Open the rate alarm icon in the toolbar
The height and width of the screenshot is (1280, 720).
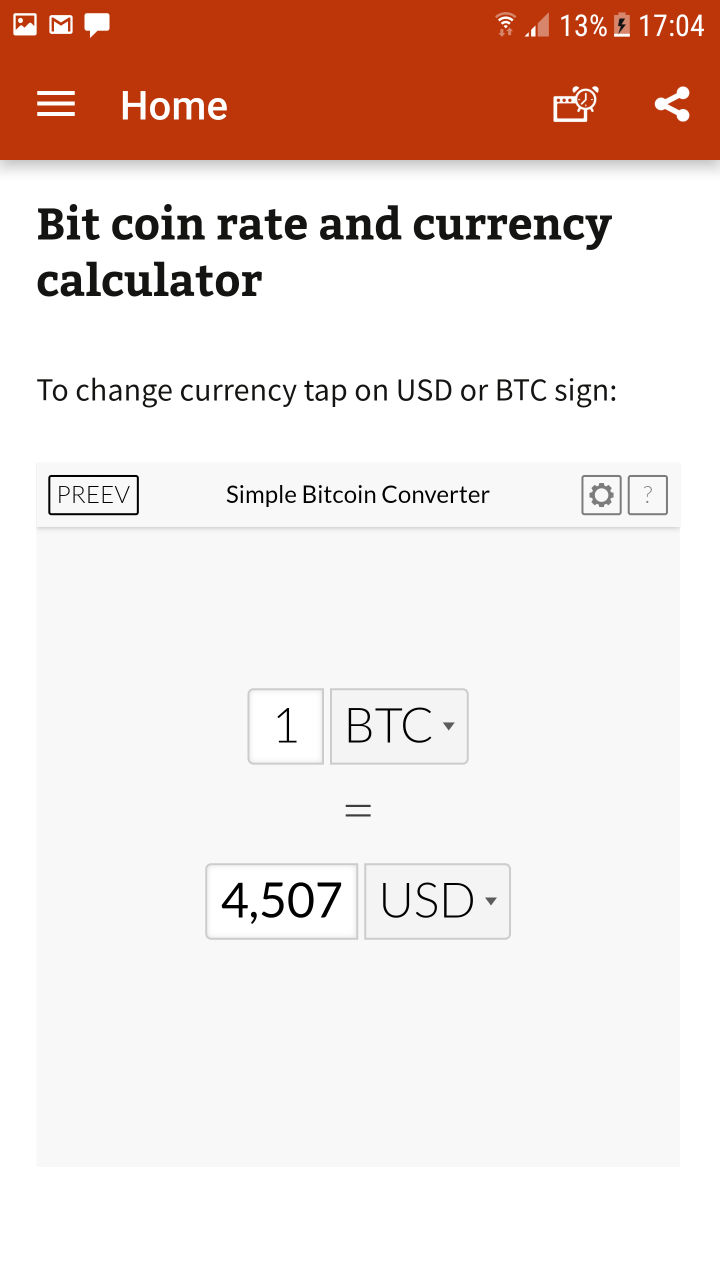tap(575, 104)
